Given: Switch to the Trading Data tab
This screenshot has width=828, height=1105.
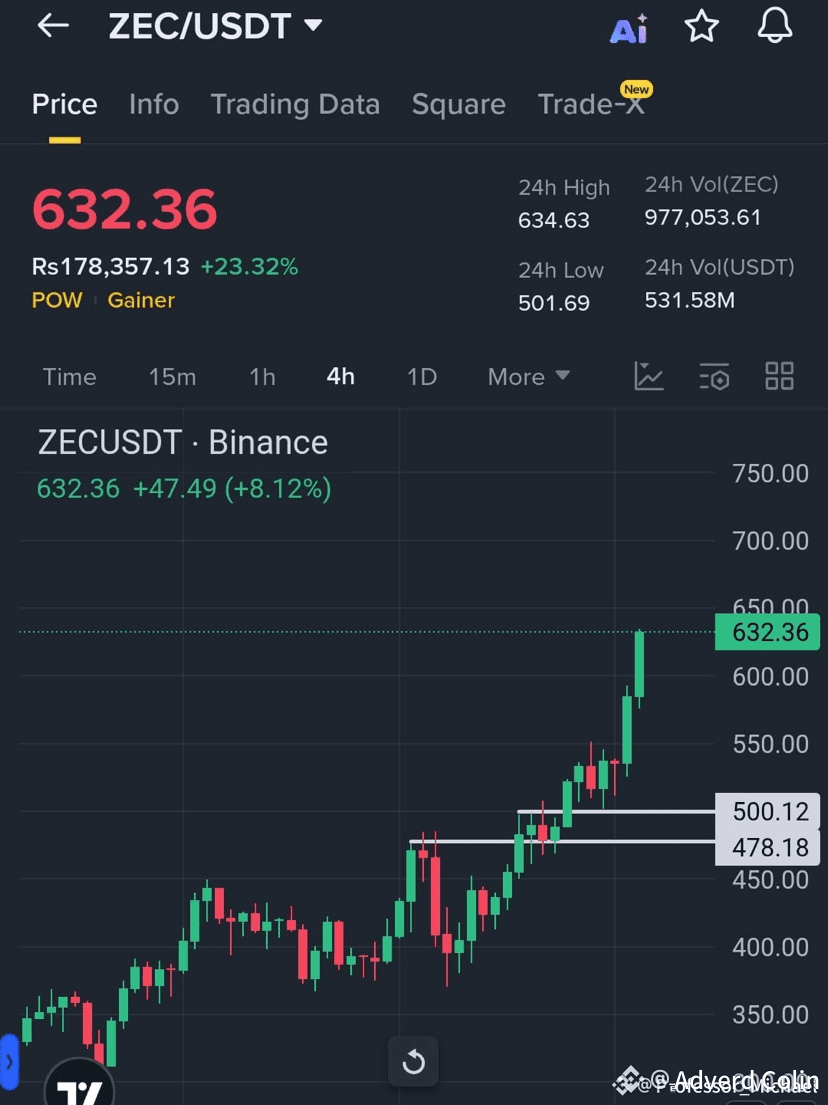Looking at the screenshot, I should tap(295, 104).
